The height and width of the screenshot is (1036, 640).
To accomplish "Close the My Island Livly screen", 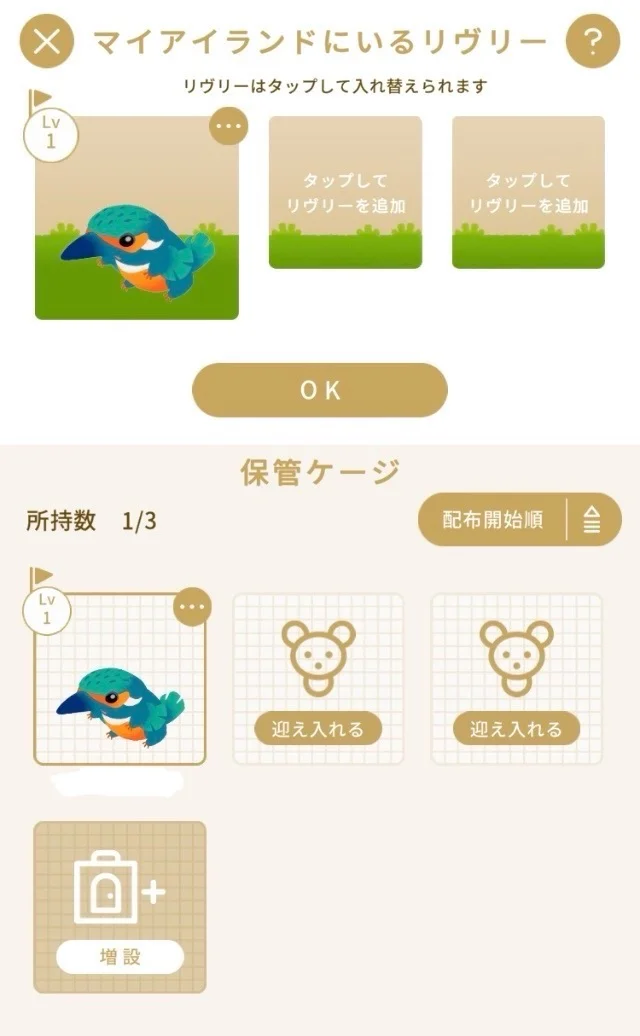I will [48, 42].
